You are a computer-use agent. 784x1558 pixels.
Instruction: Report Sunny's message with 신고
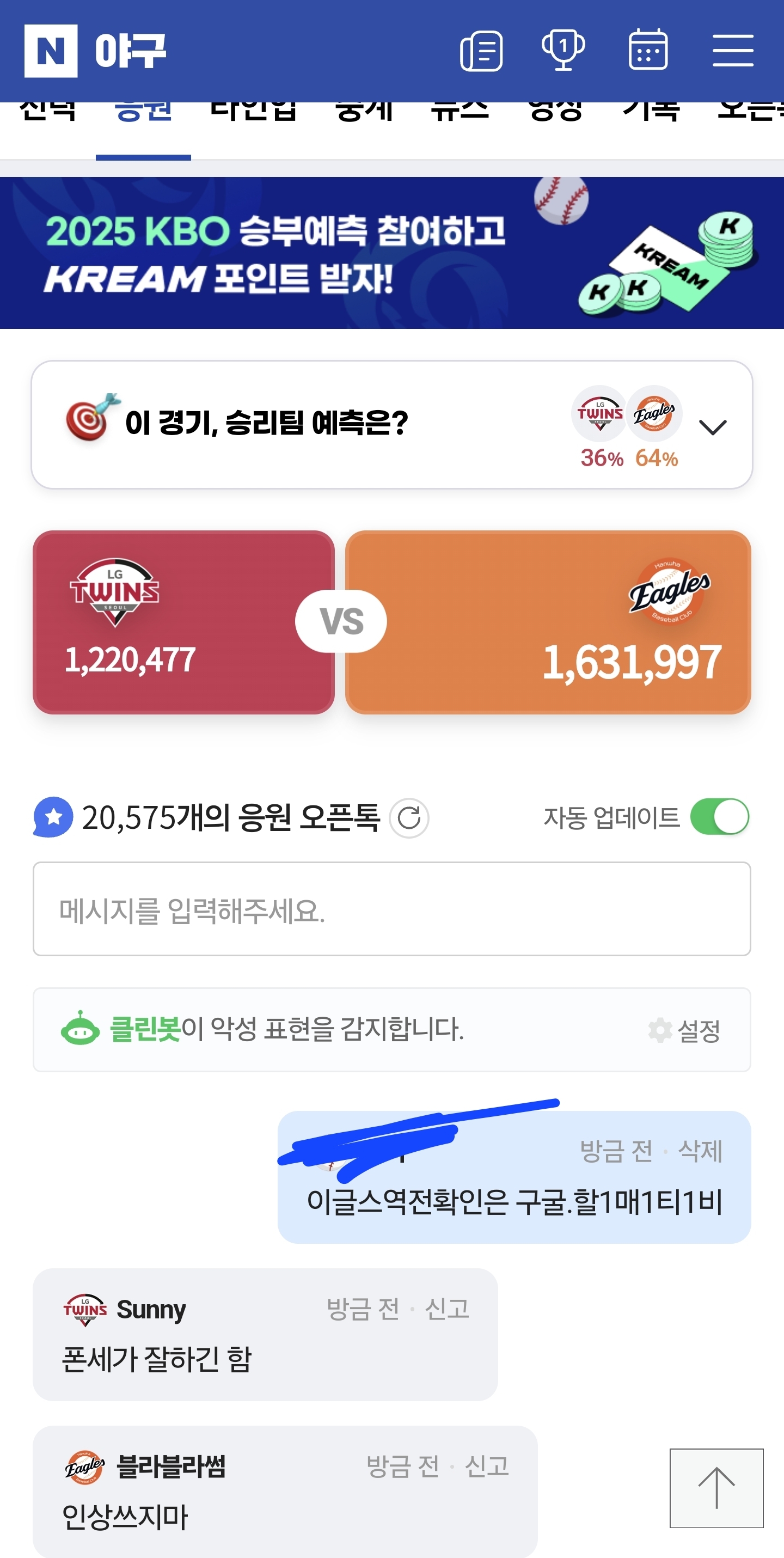pos(446,1309)
